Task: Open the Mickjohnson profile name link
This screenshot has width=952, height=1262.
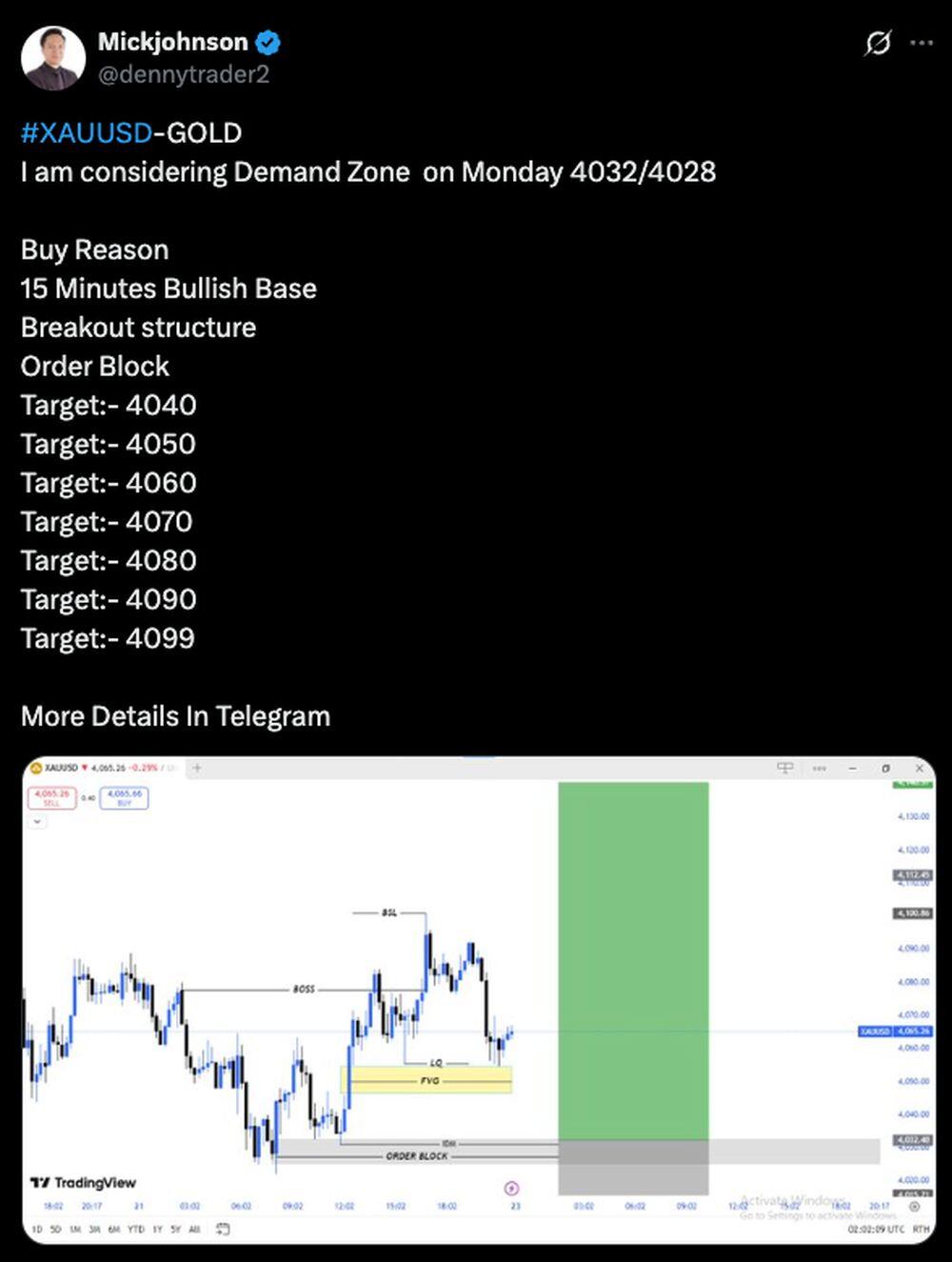Action: (x=172, y=42)
